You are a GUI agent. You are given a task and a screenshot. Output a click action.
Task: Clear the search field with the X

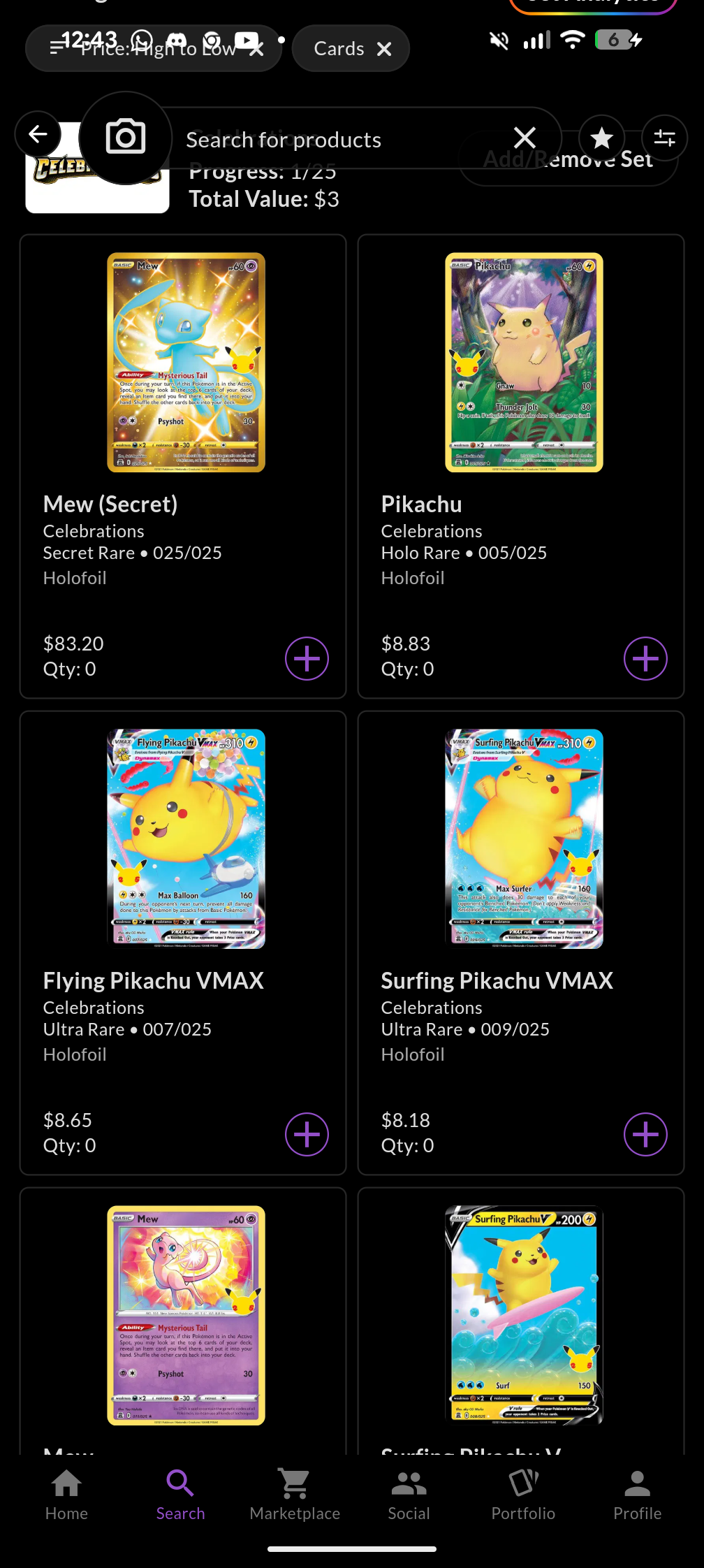(x=525, y=138)
